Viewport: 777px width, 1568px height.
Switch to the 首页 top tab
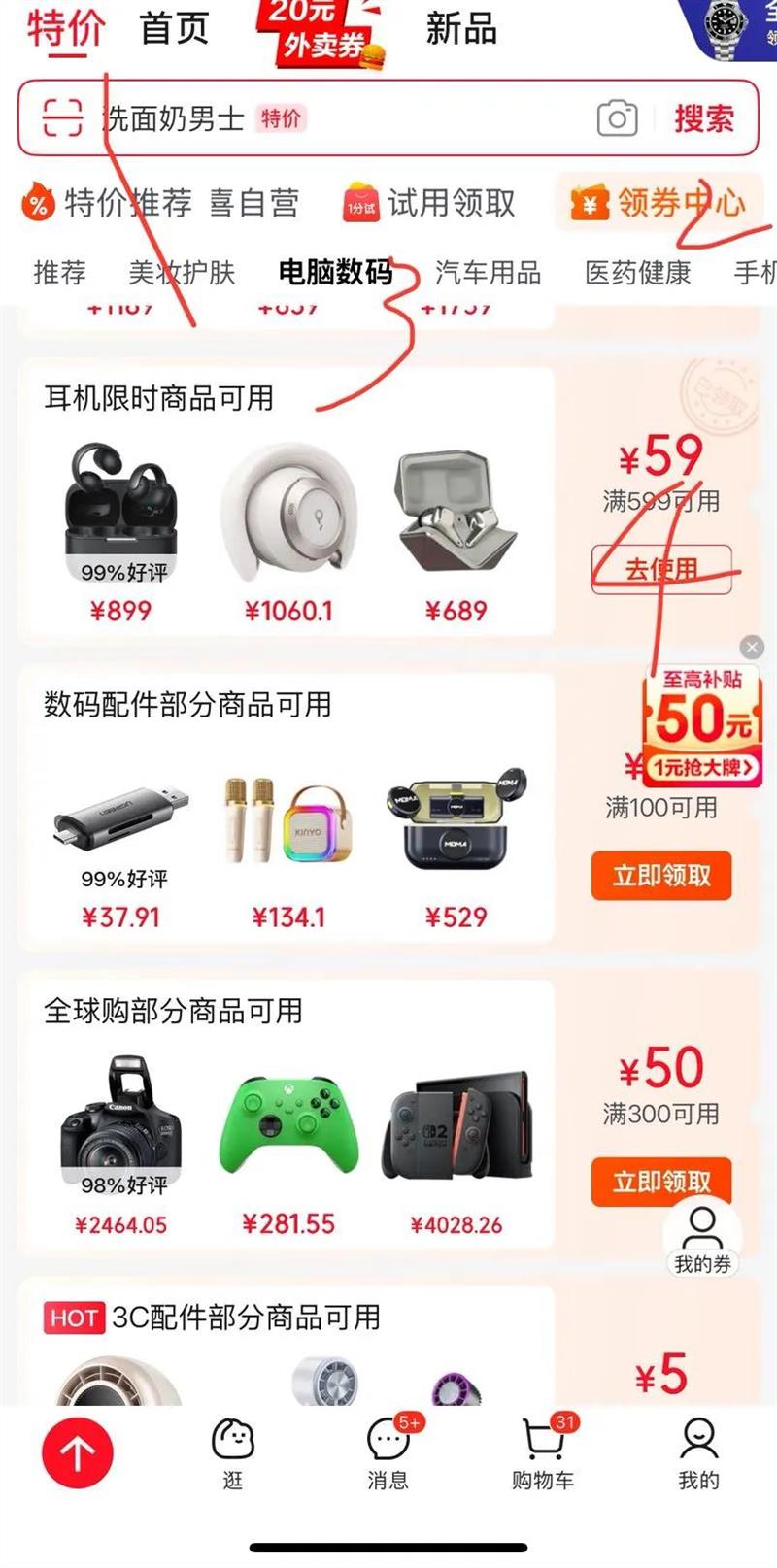point(174,28)
